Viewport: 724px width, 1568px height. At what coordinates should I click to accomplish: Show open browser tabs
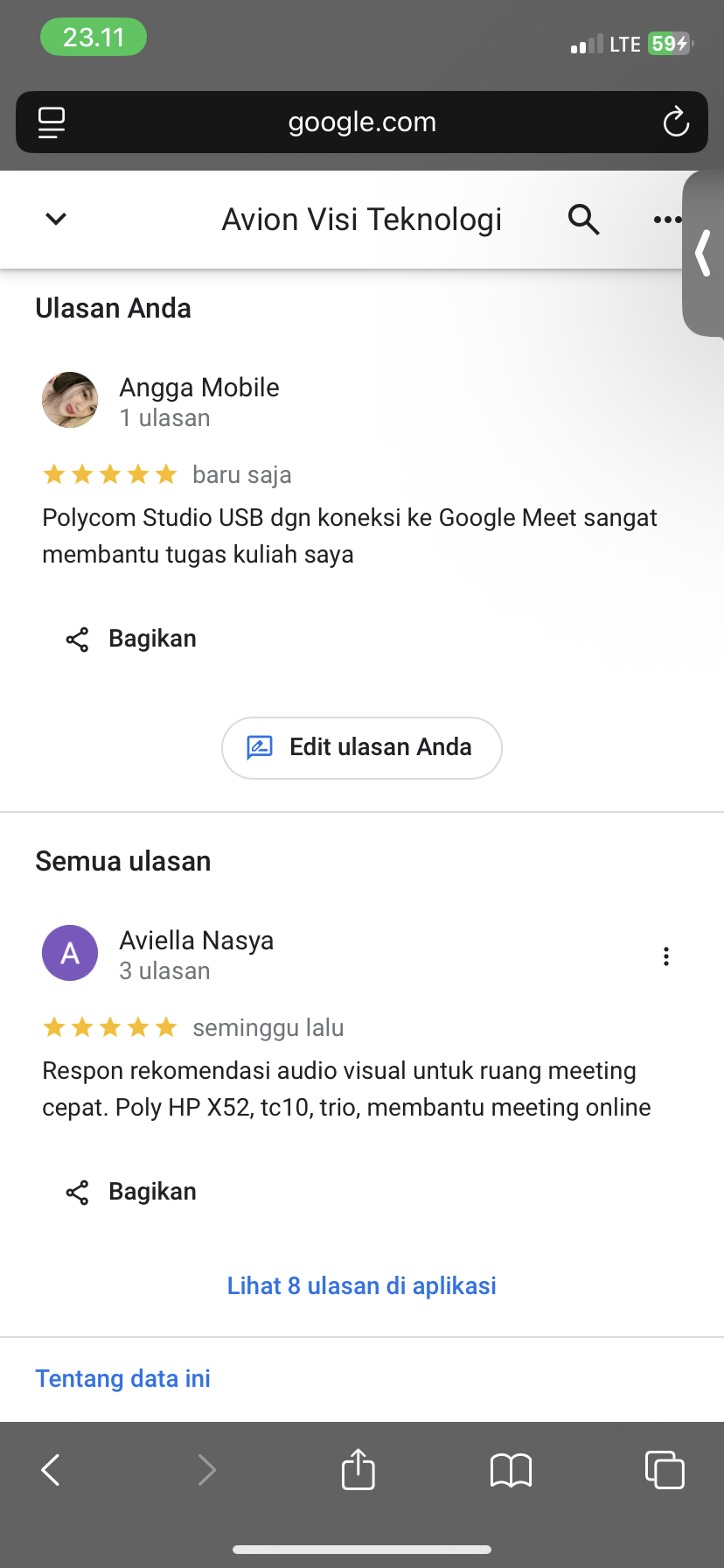[x=665, y=1469]
